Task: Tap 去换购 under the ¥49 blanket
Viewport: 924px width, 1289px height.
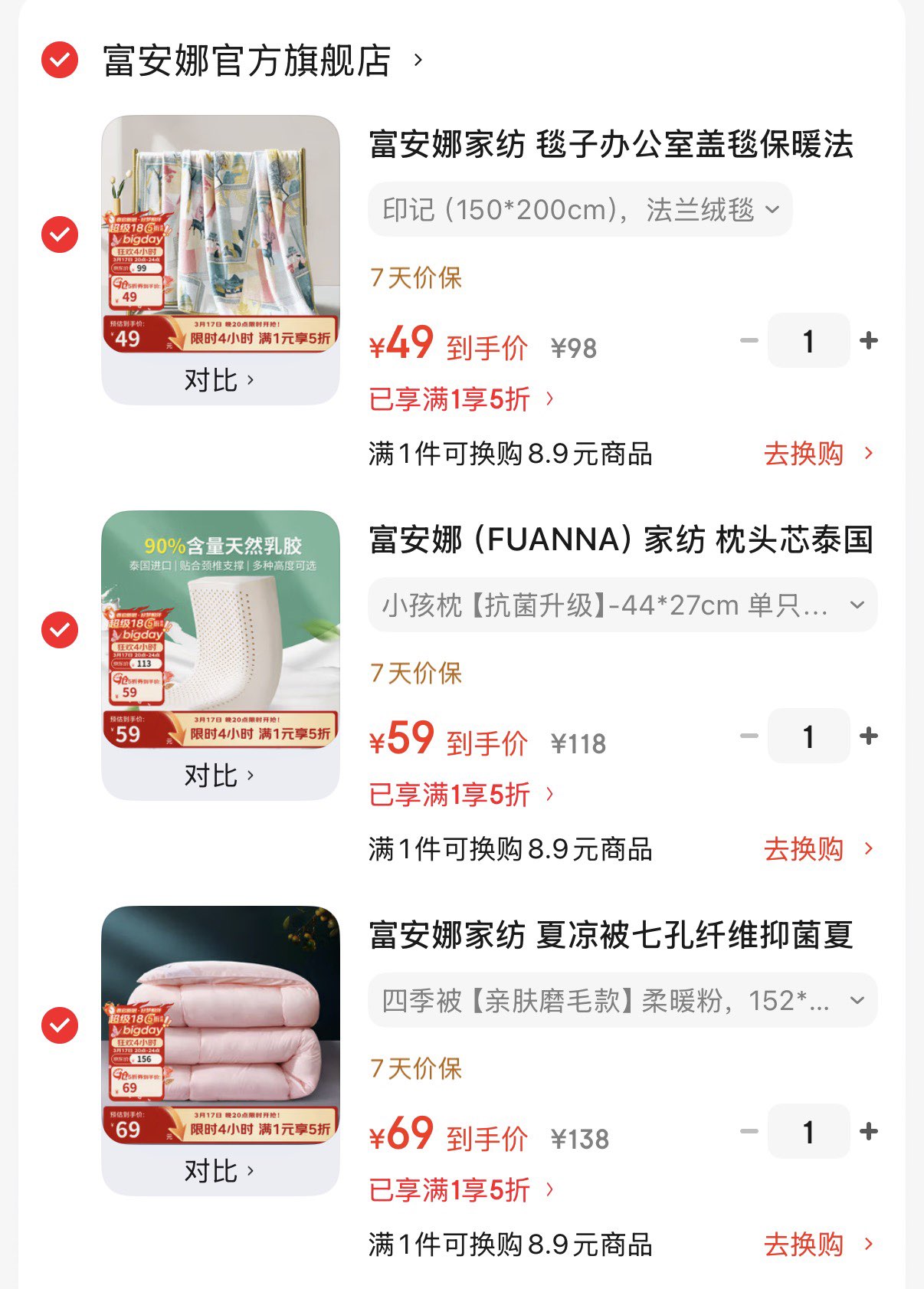Action: (x=818, y=454)
